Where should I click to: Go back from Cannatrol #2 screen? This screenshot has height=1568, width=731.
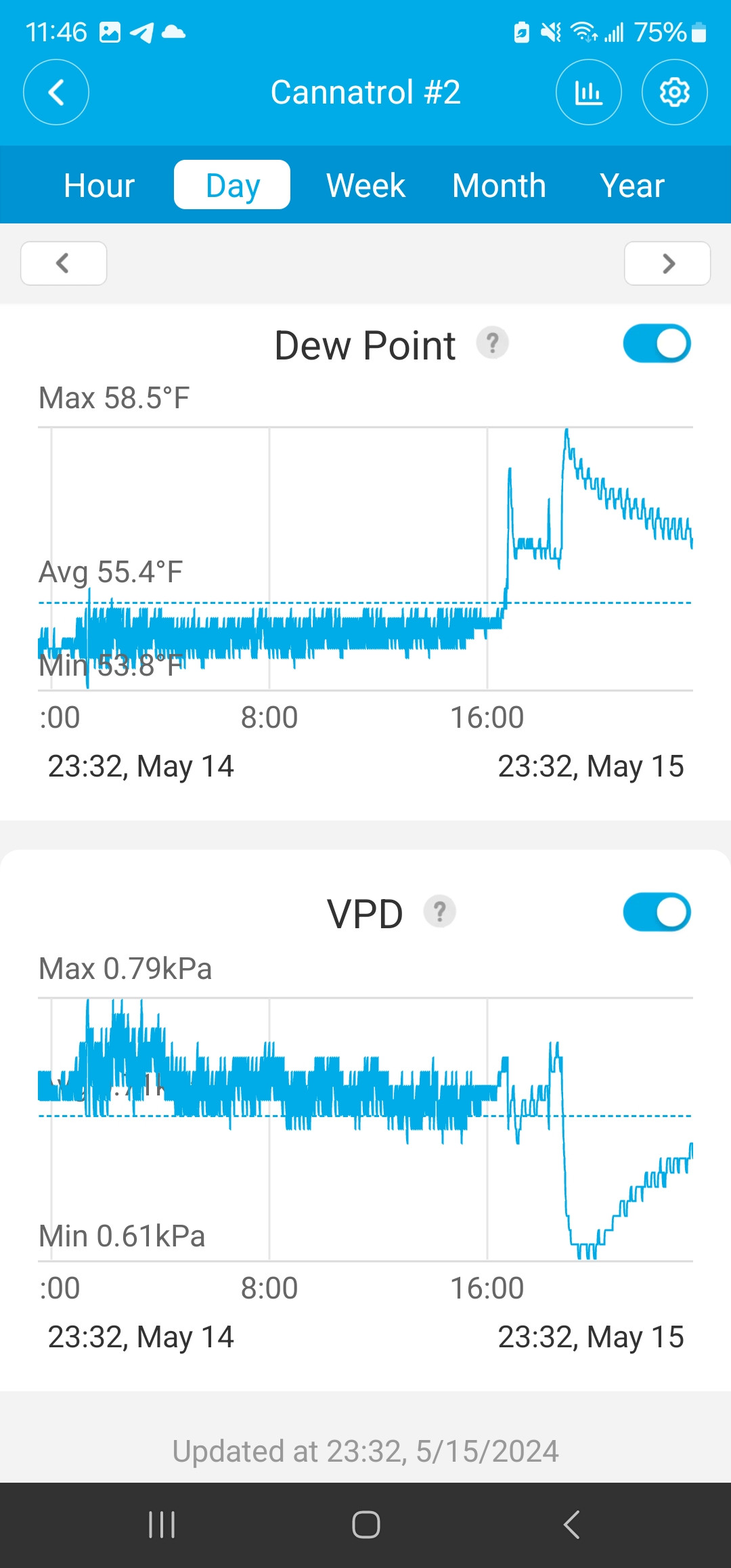coord(56,92)
